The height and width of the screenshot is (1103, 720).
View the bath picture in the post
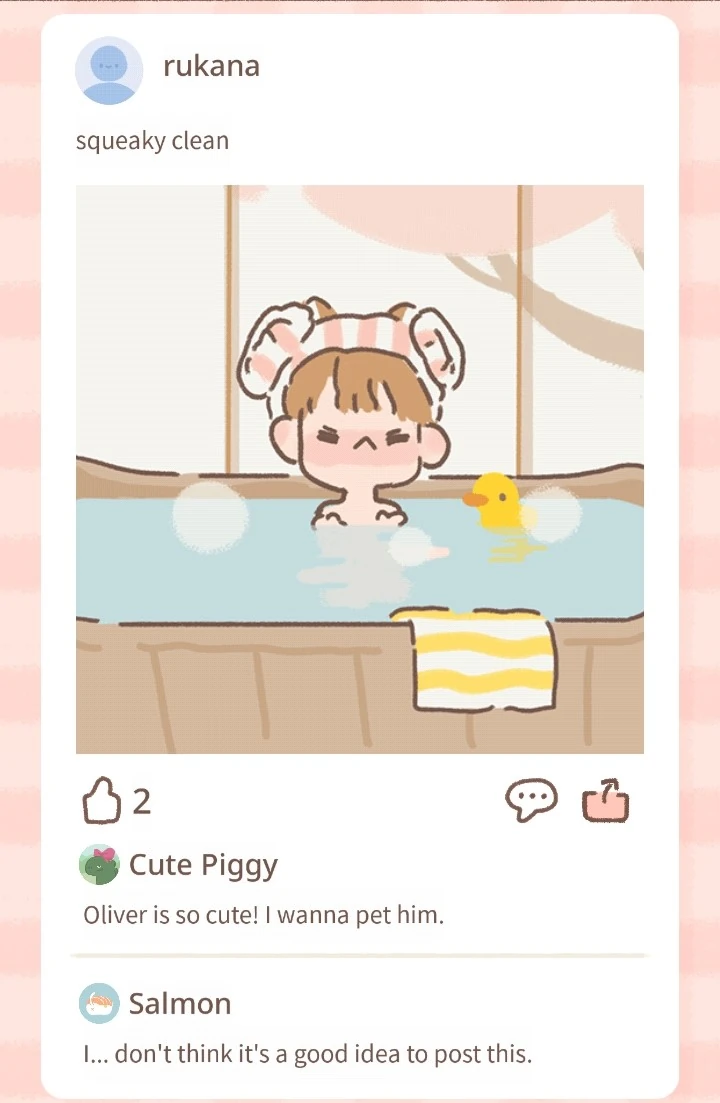point(360,469)
